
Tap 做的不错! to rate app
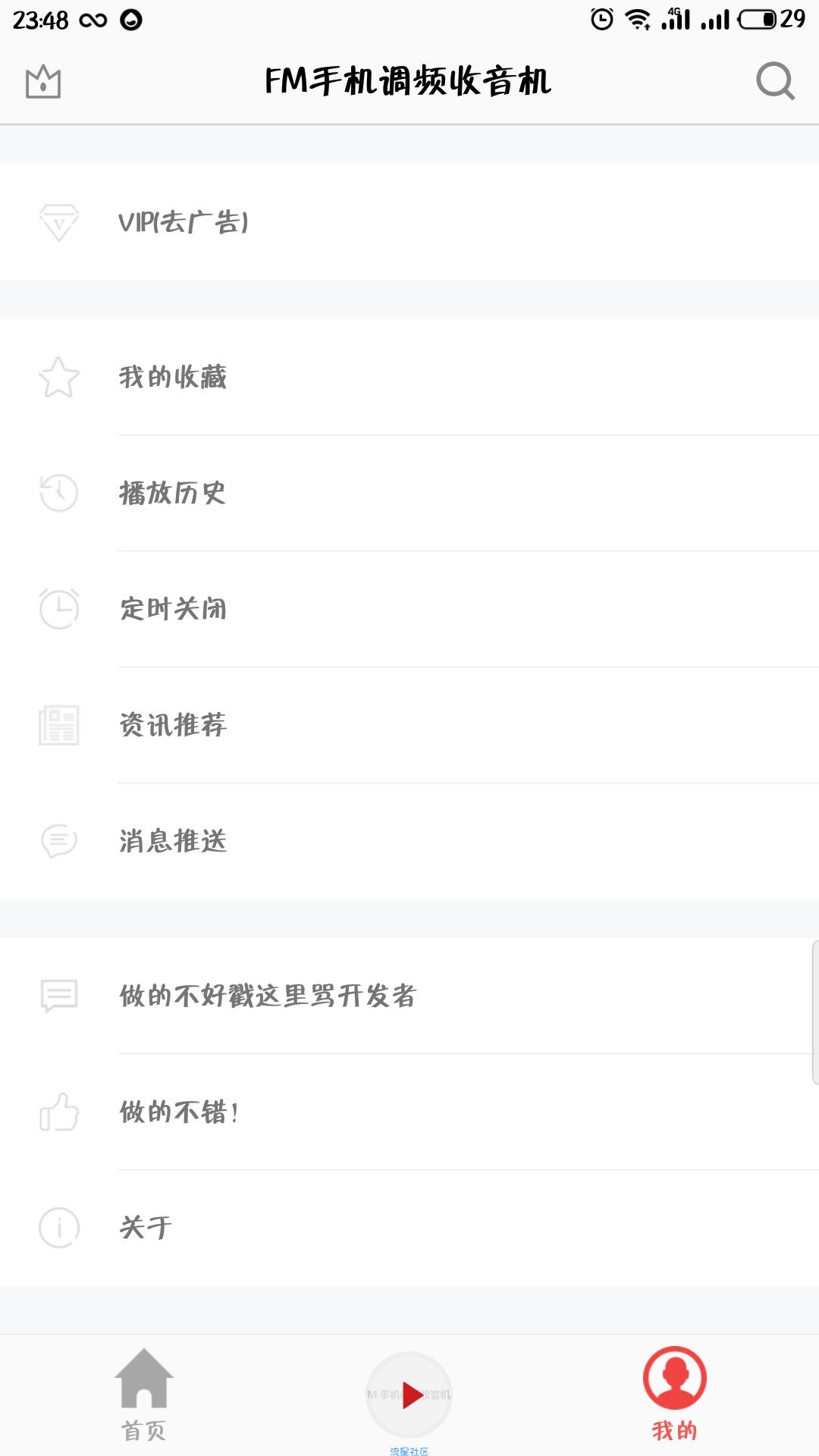(x=409, y=1112)
